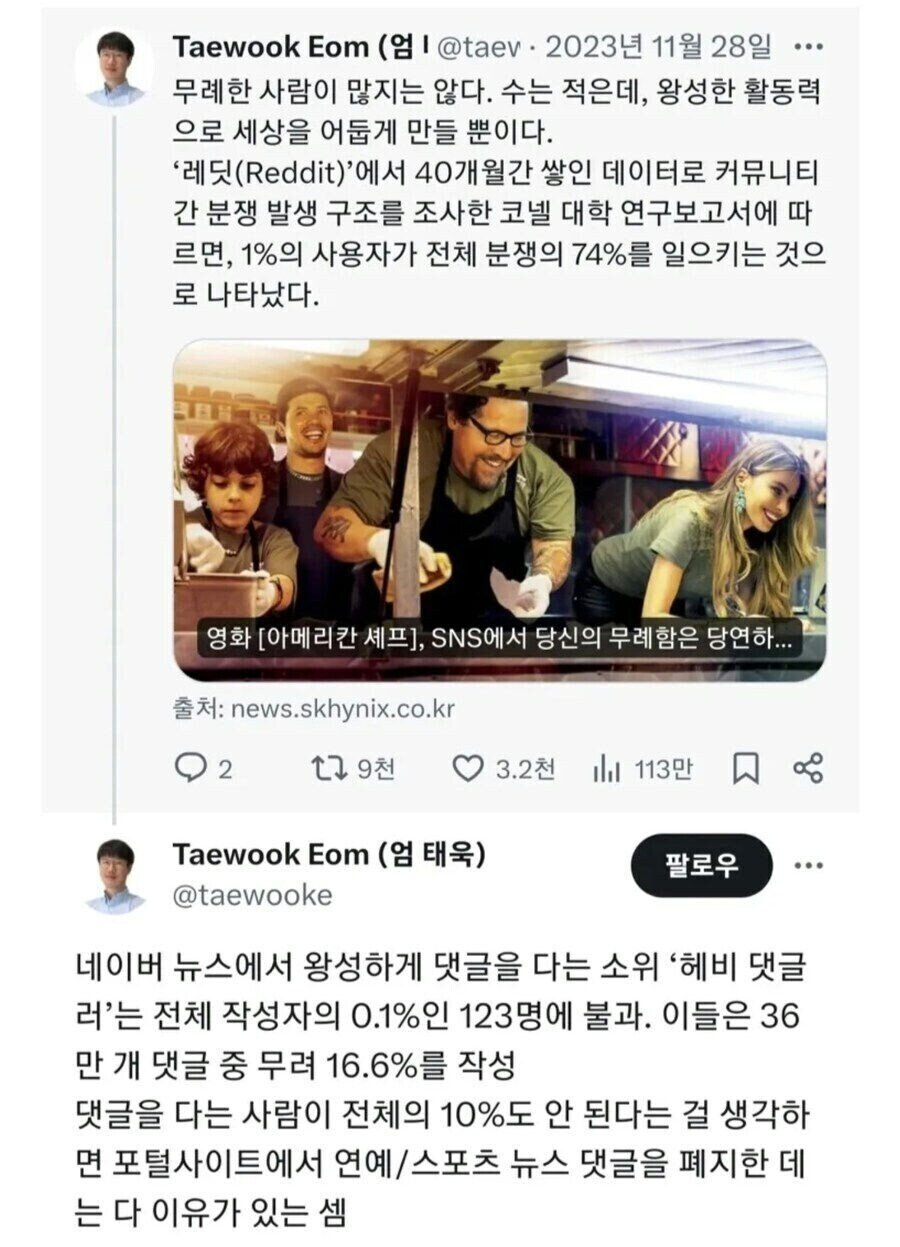Share the tweet via share icon
This screenshot has height=1247, width=900.
tap(807, 768)
